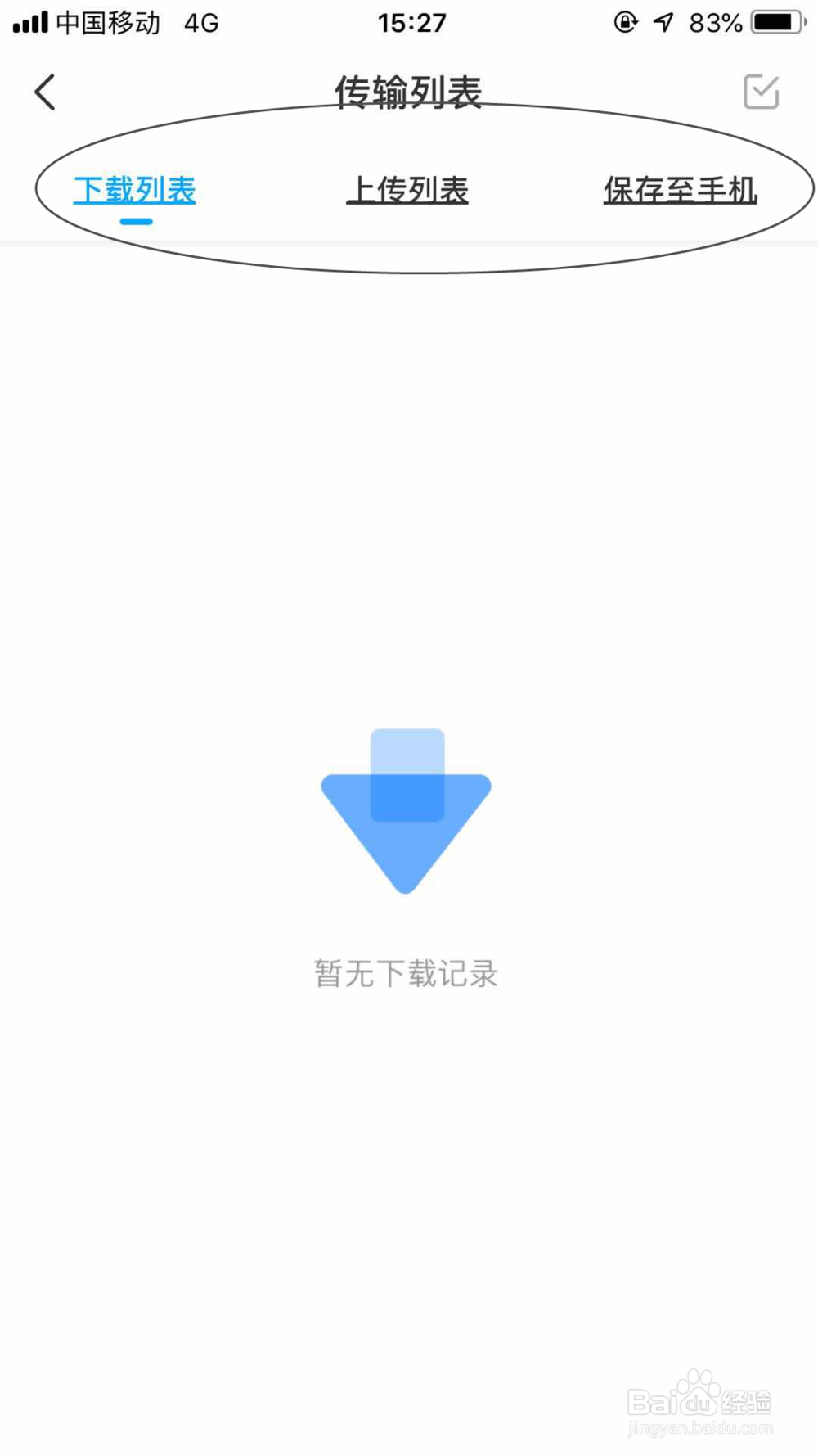Tap the 暂无下载记录 empty state text
The height and width of the screenshot is (1456, 818).
pos(407,973)
